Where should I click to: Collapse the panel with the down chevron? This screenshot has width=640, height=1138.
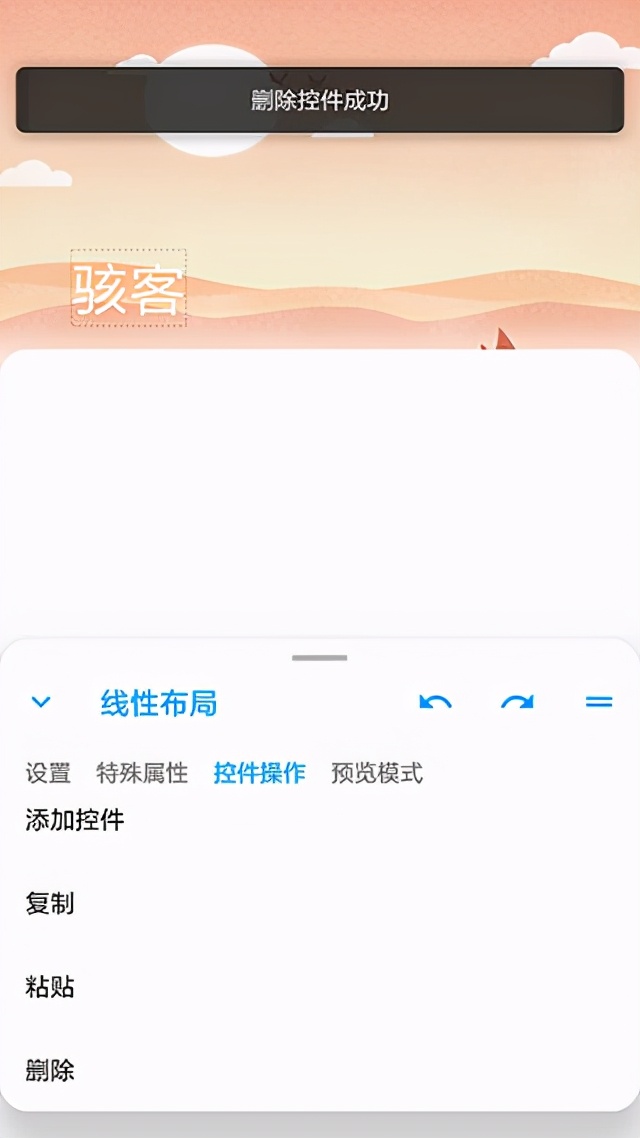click(x=41, y=702)
